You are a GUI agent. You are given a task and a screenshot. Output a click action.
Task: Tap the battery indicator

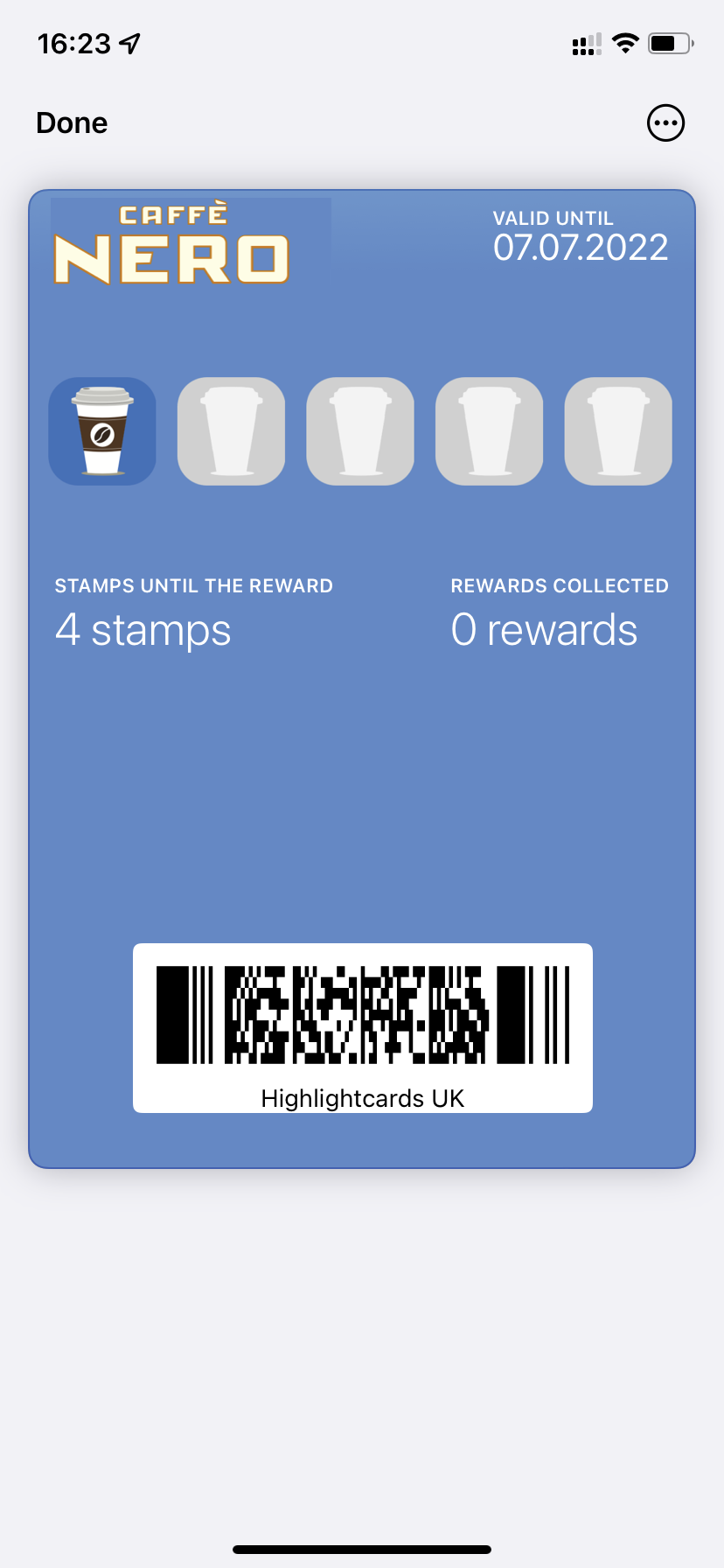click(x=667, y=42)
